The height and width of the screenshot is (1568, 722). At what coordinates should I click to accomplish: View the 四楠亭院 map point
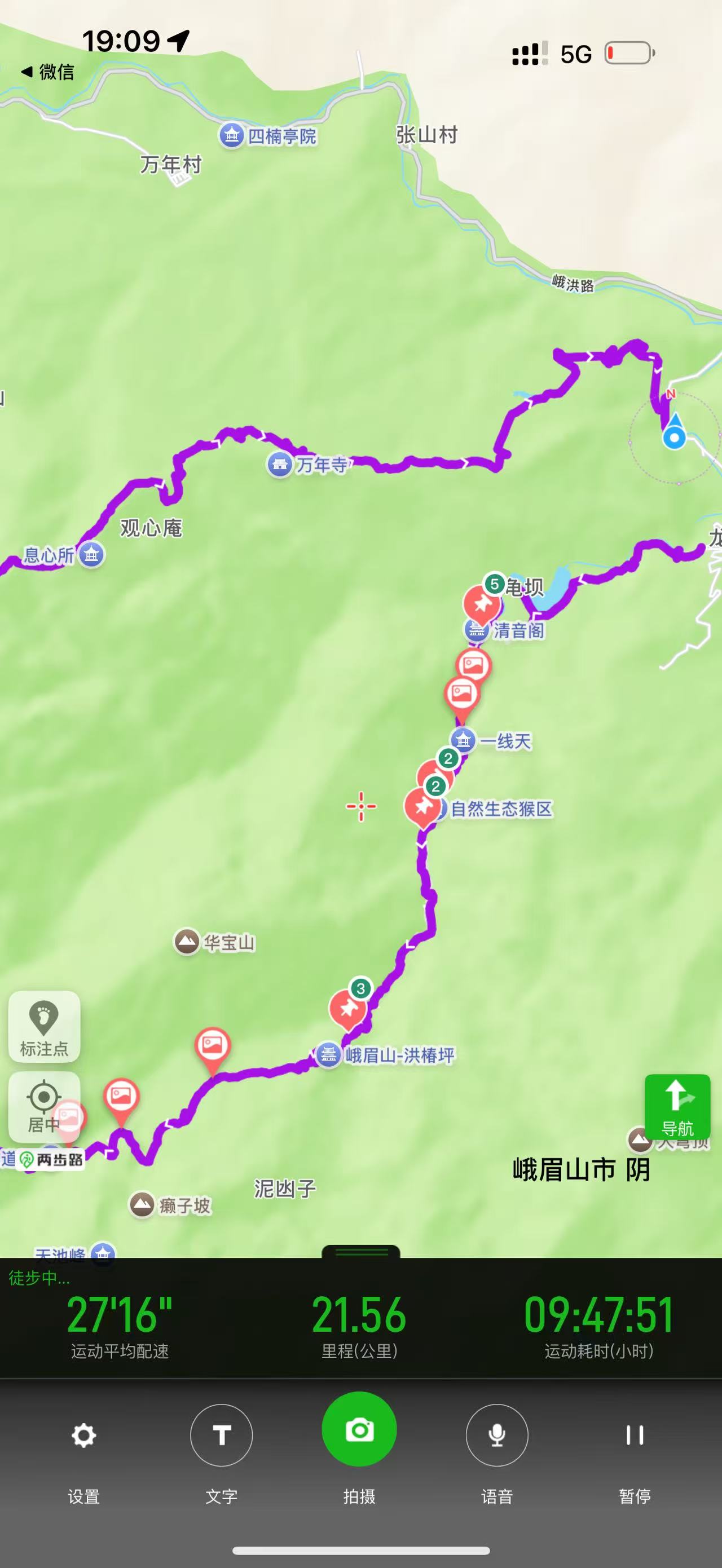point(231,135)
